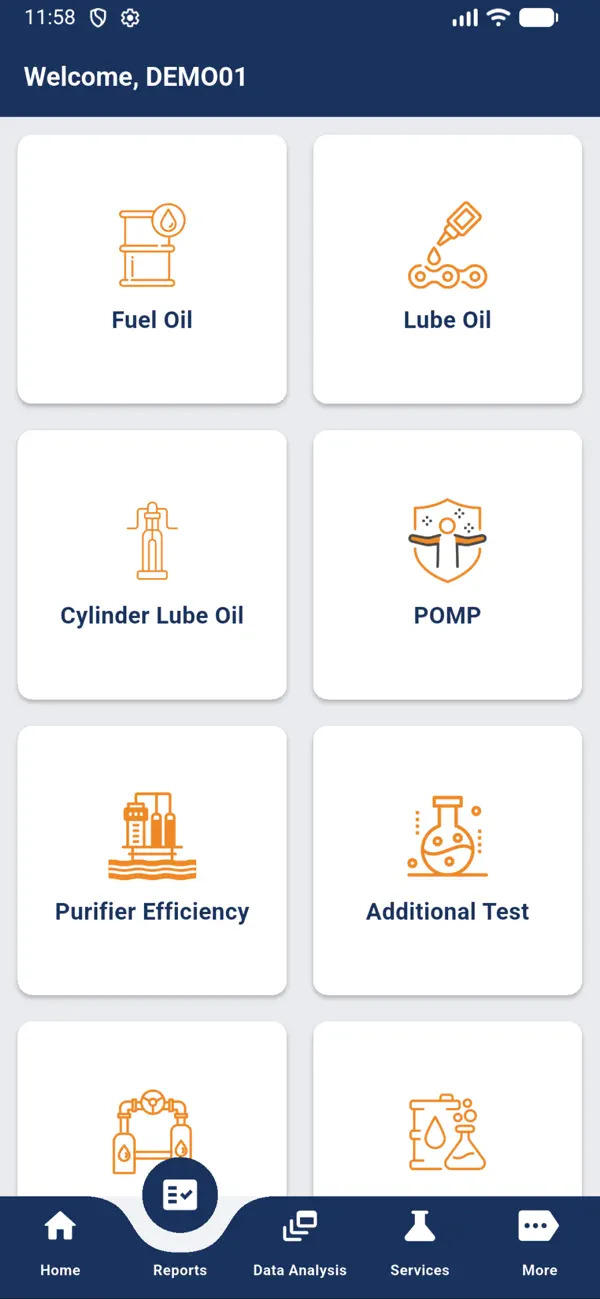Switch to the Data Analysis tab

[300, 1244]
